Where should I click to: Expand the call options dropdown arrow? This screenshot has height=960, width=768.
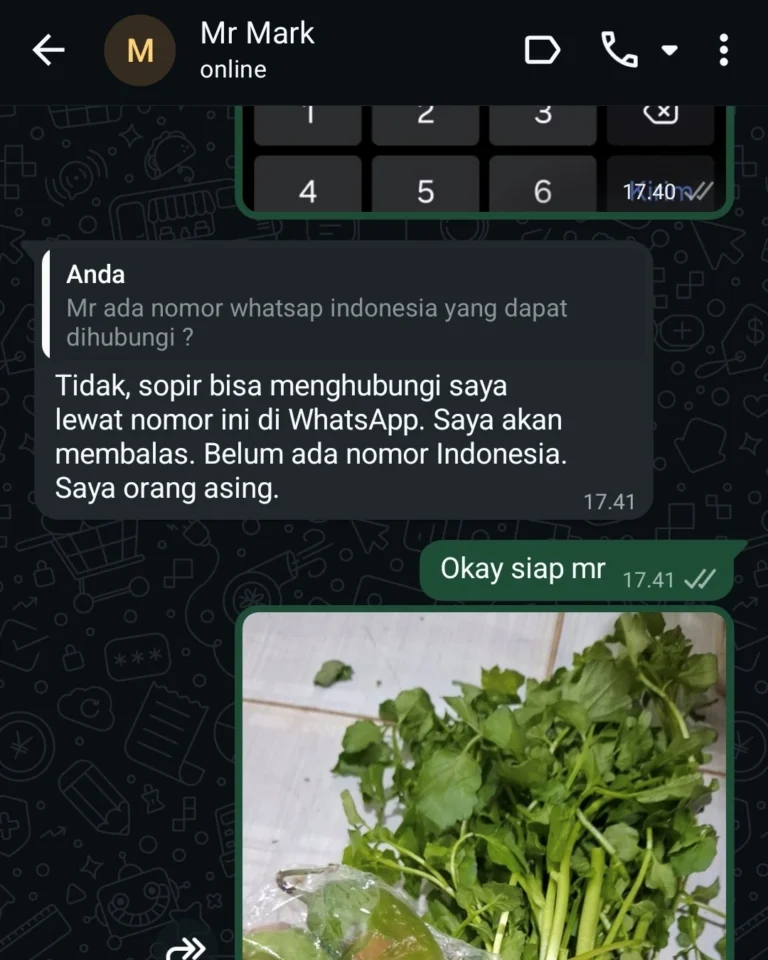(669, 50)
